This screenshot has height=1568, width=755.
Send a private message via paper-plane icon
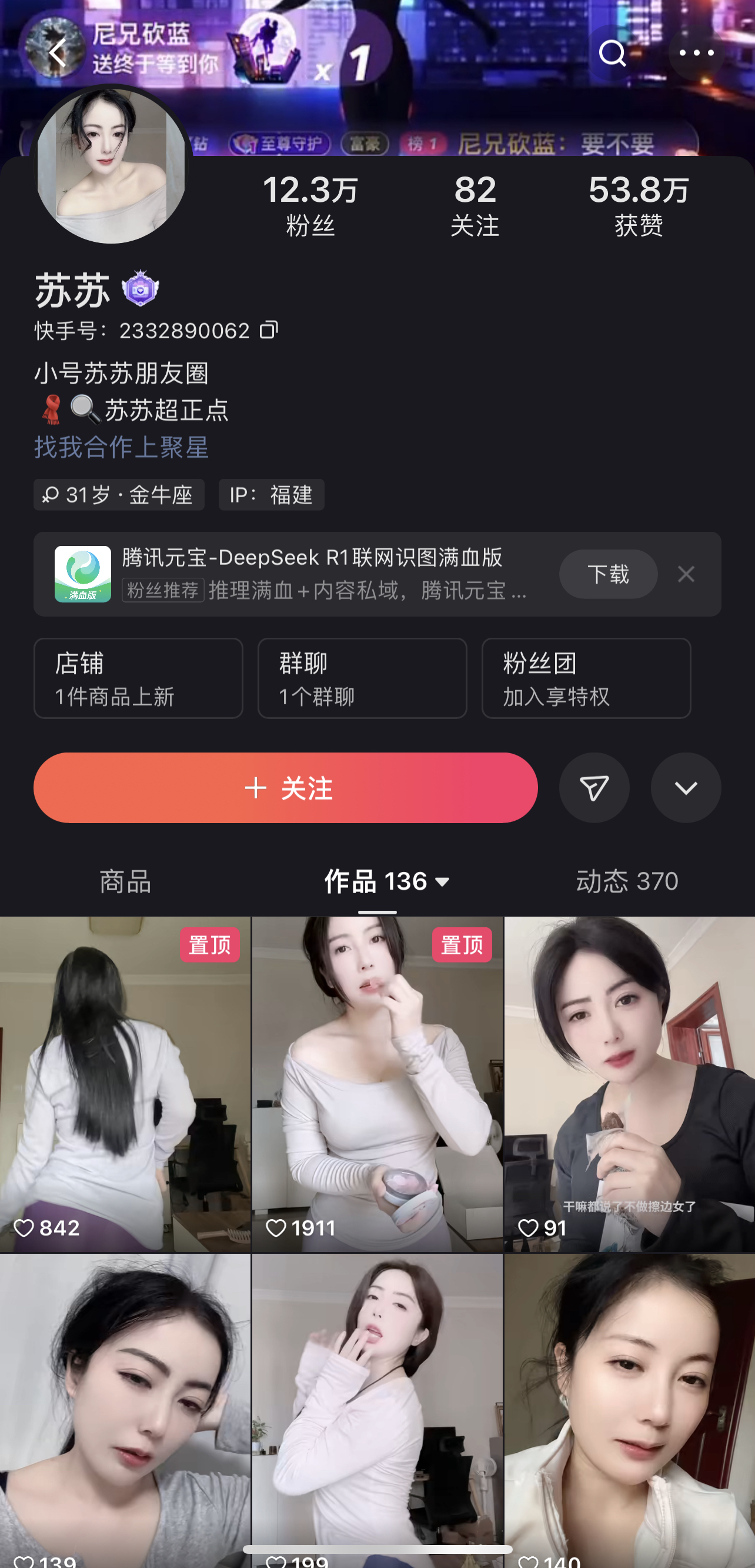[x=594, y=788]
